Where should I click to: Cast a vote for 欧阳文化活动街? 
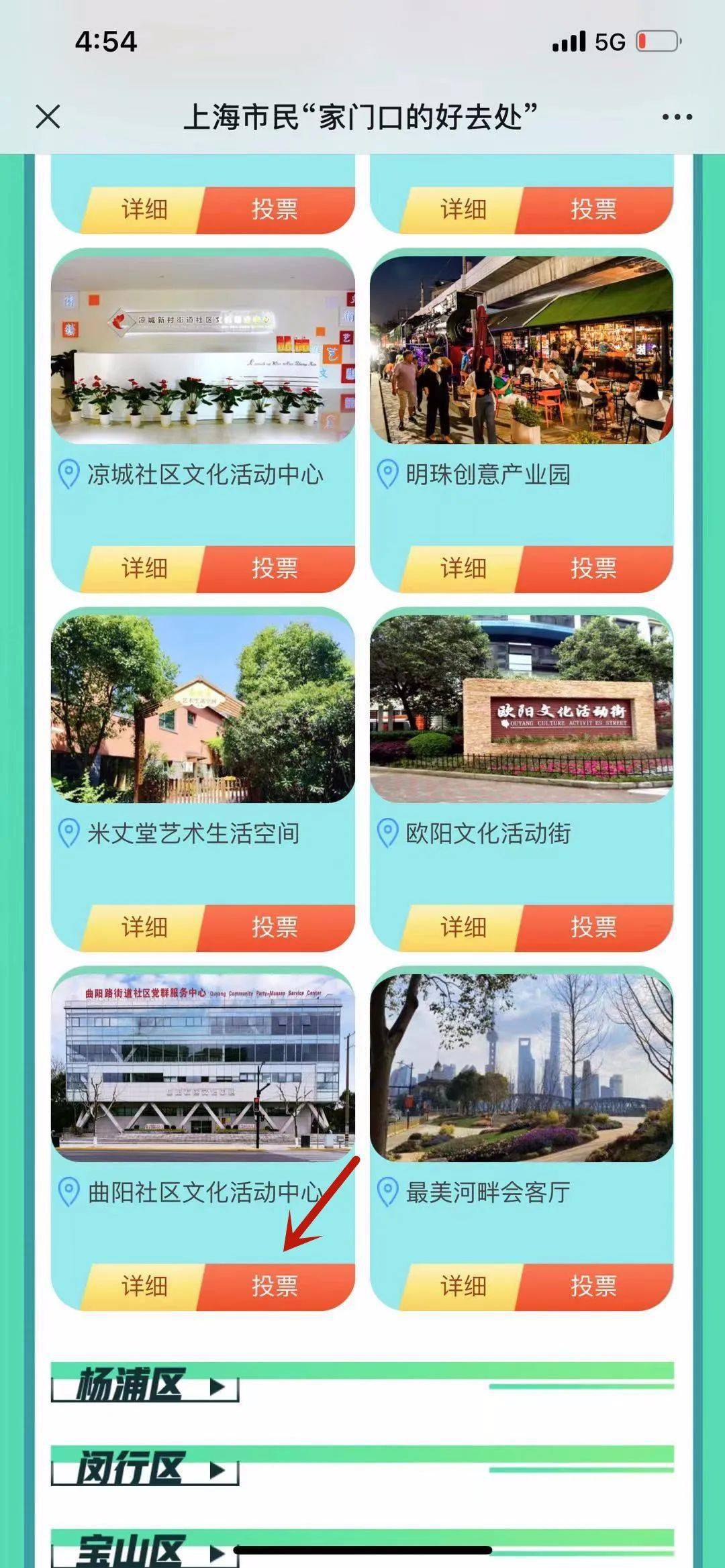coord(594,927)
